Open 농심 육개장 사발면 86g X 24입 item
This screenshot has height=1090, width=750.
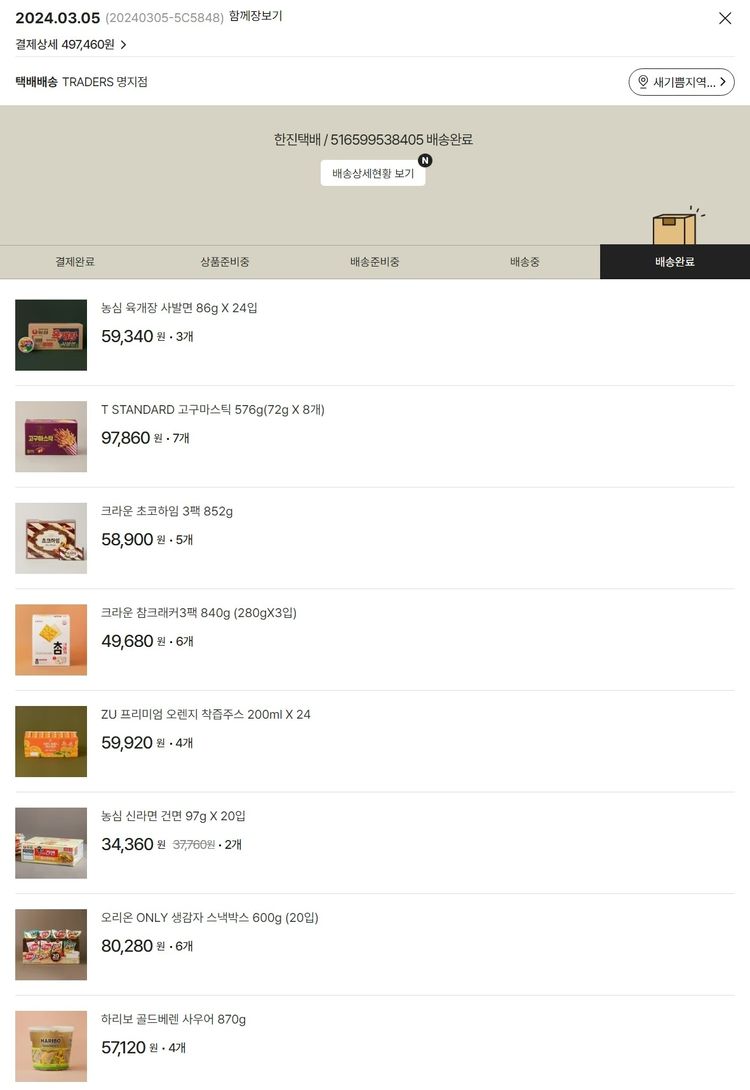coord(179,308)
